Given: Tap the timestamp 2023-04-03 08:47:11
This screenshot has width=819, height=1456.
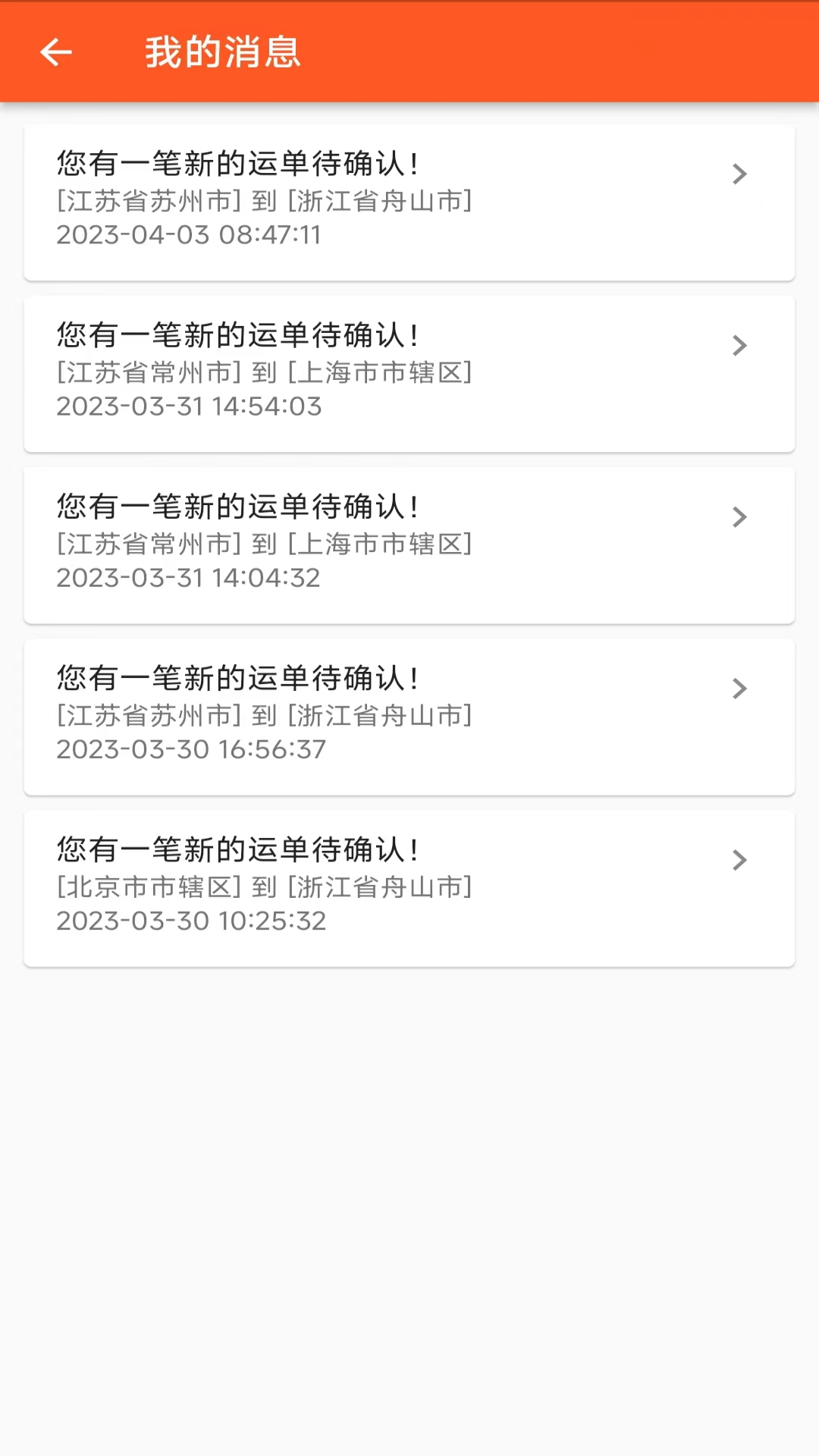Looking at the screenshot, I should (x=190, y=235).
